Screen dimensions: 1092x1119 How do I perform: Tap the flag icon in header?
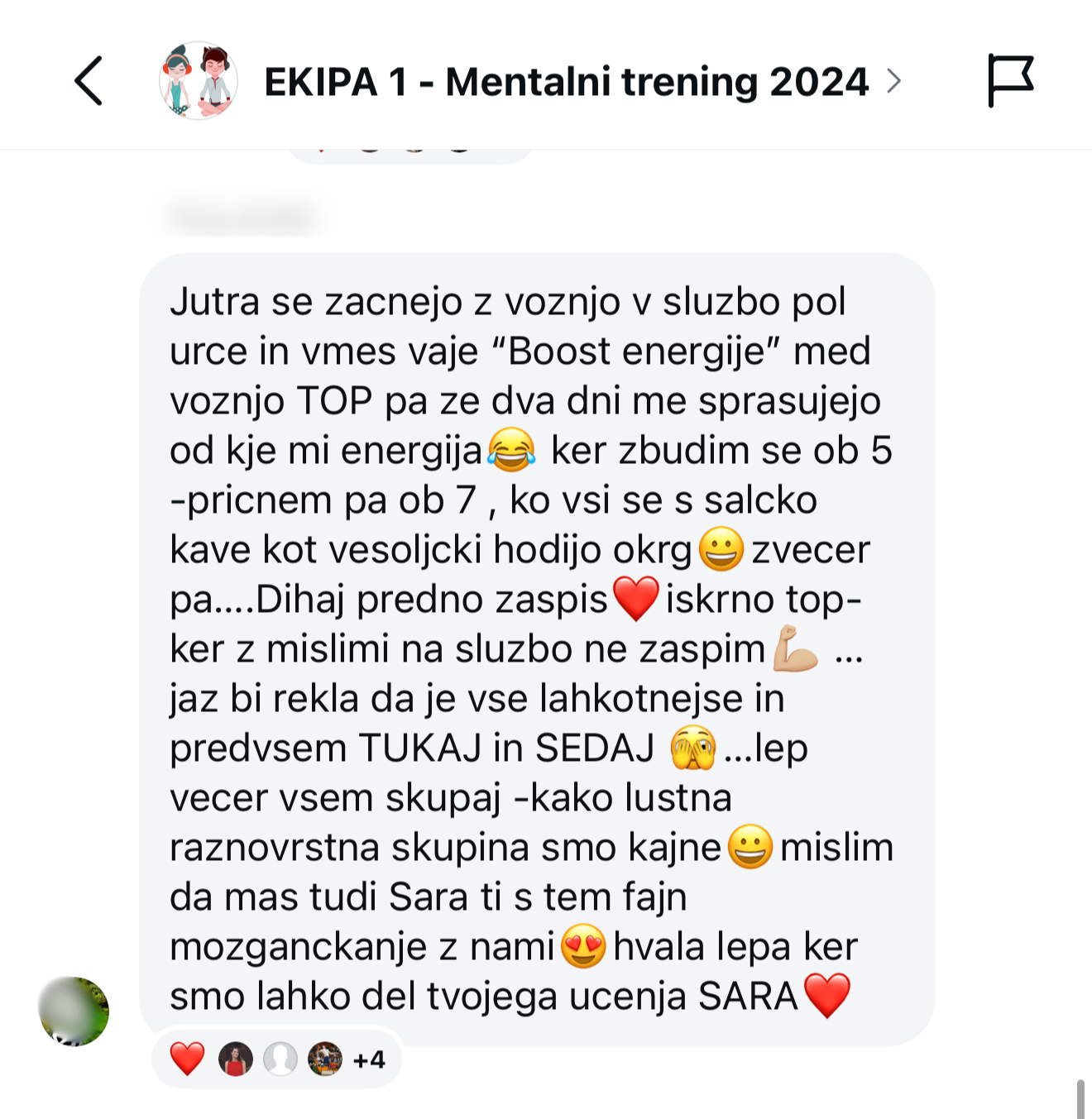1010,80
